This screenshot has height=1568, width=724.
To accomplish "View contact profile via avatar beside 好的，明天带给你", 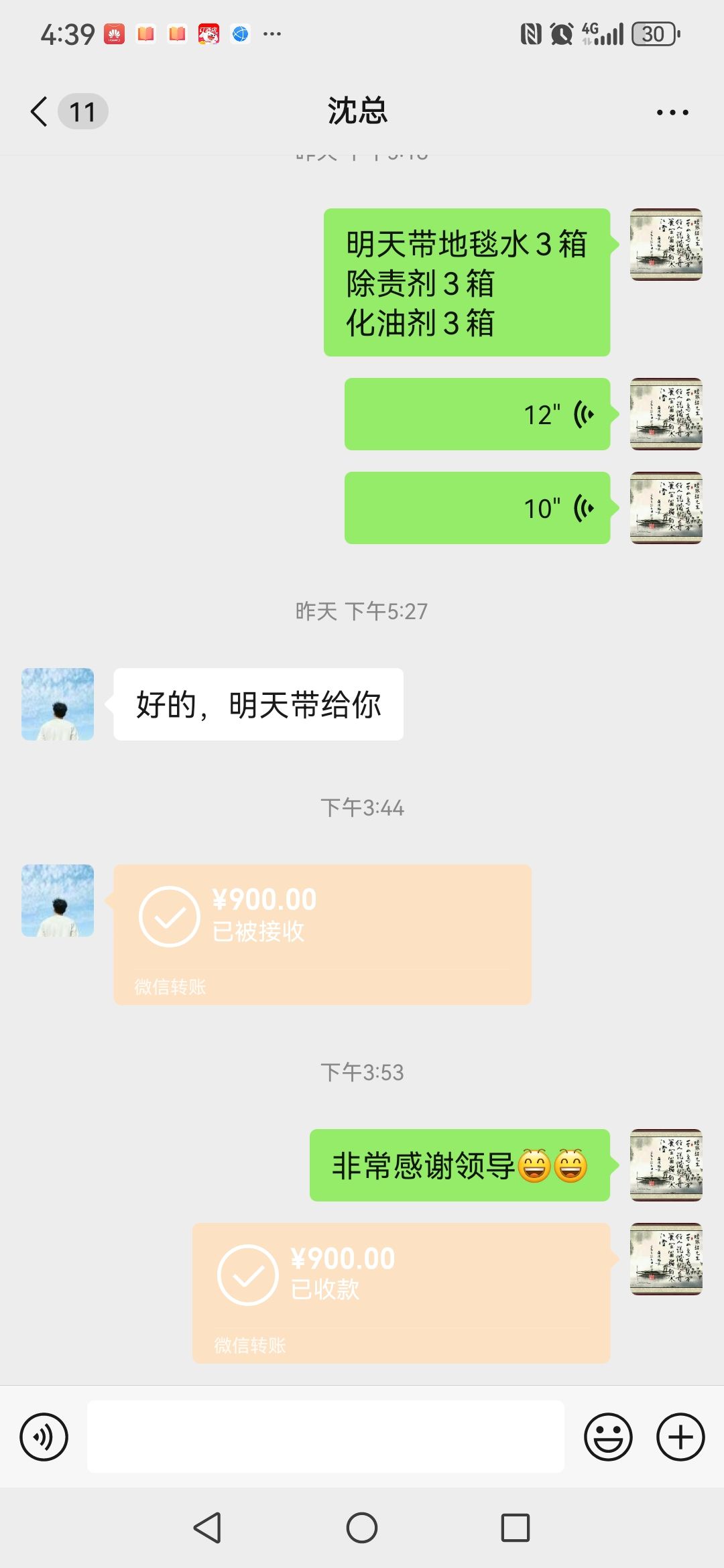I will (58, 704).
